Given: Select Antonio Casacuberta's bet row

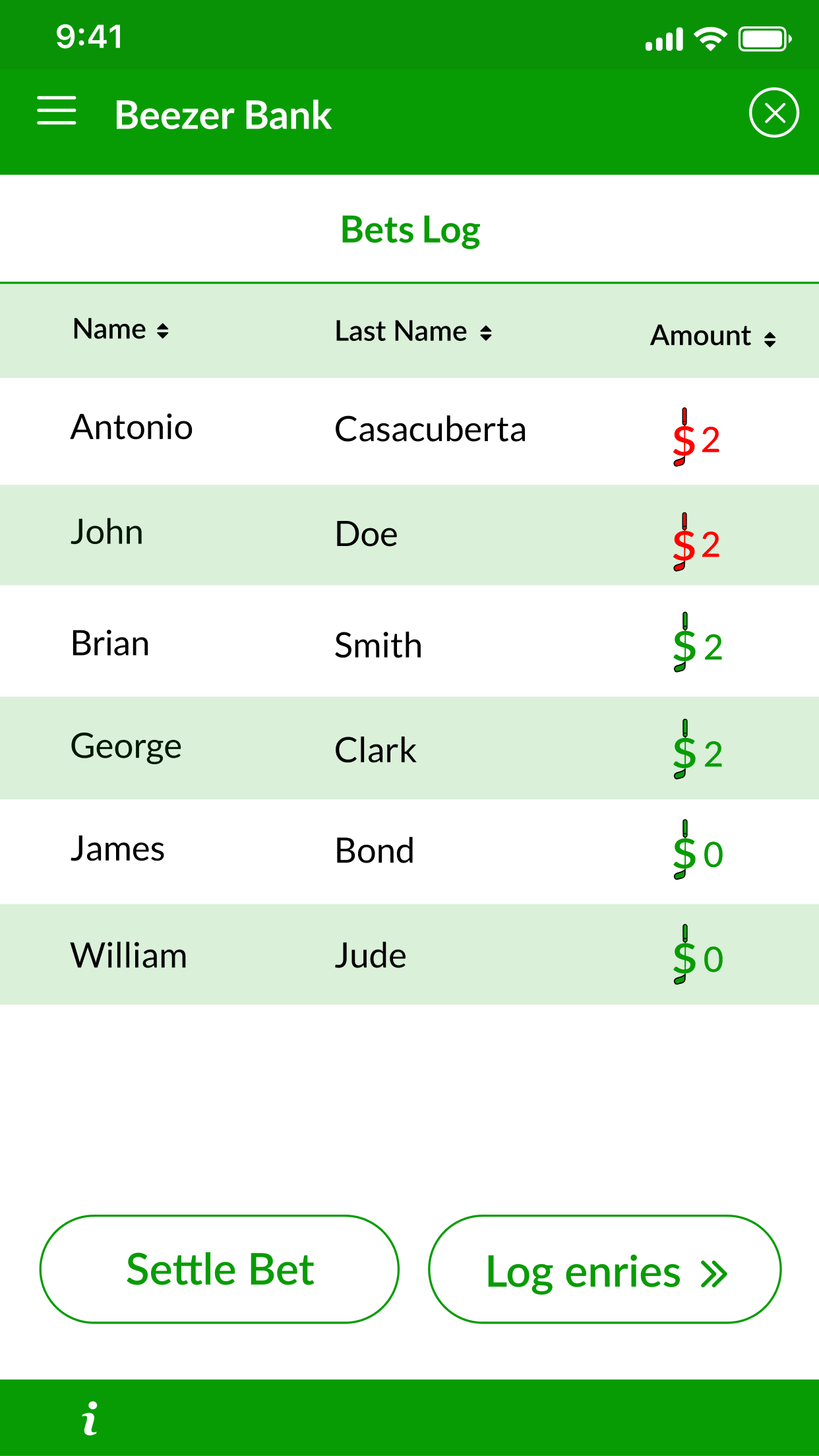Looking at the screenshot, I should [x=409, y=431].
